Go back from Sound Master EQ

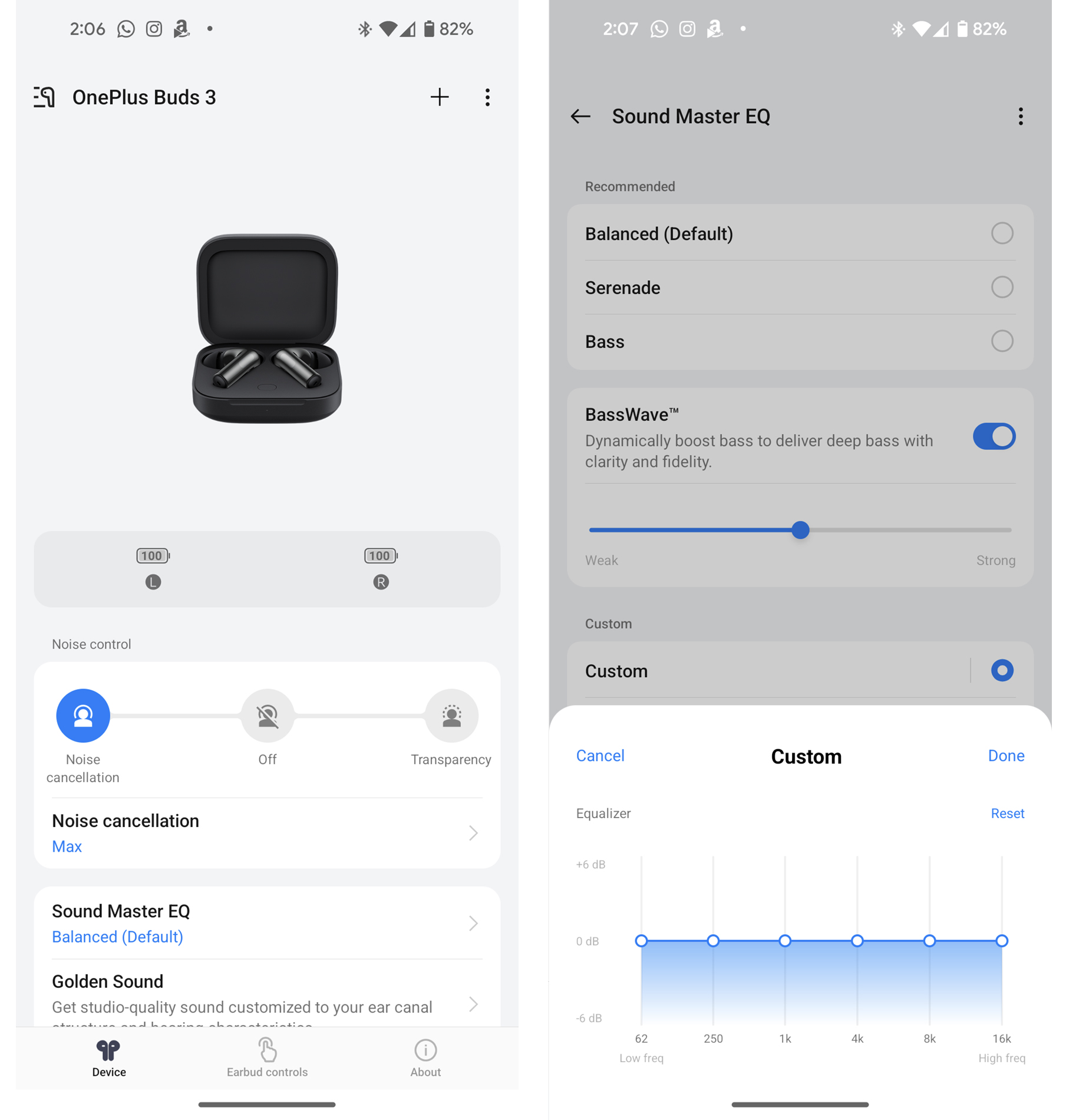point(580,116)
